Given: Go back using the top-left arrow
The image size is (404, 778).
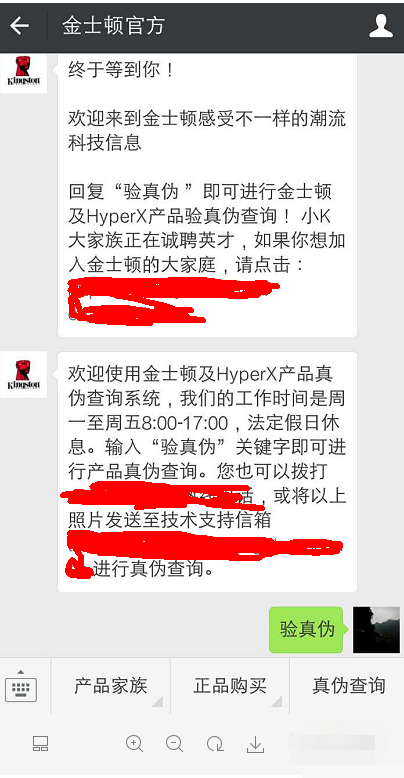Looking at the screenshot, I should tap(19, 26).
